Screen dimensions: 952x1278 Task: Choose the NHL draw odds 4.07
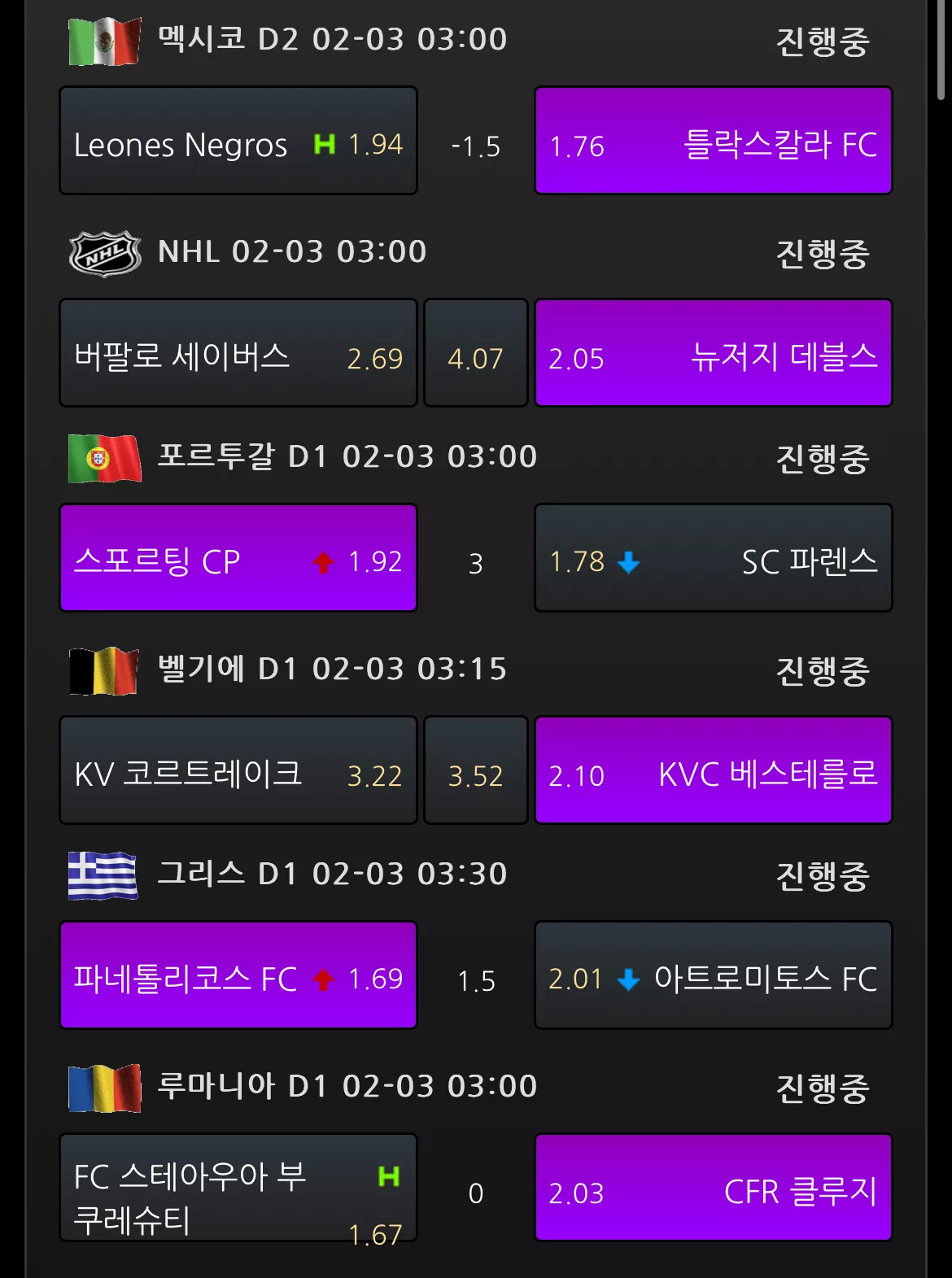point(476,353)
